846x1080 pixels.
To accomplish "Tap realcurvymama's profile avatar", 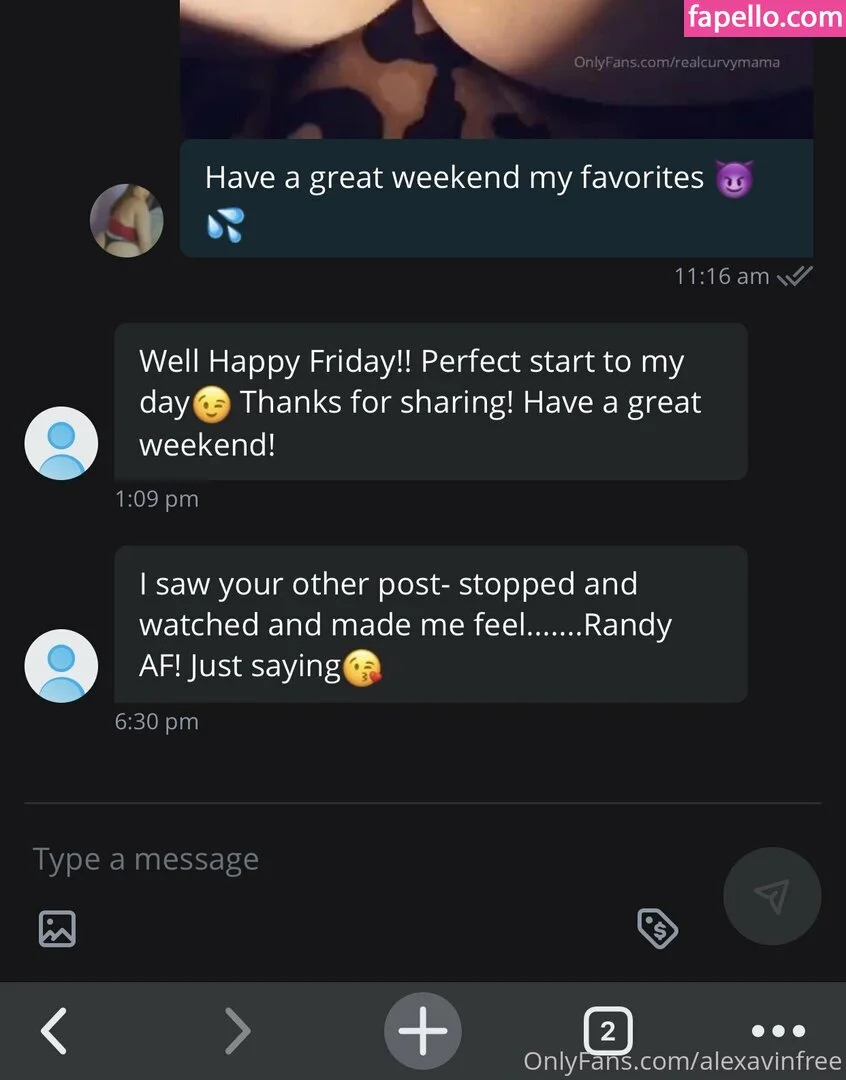I will coord(127,220).
